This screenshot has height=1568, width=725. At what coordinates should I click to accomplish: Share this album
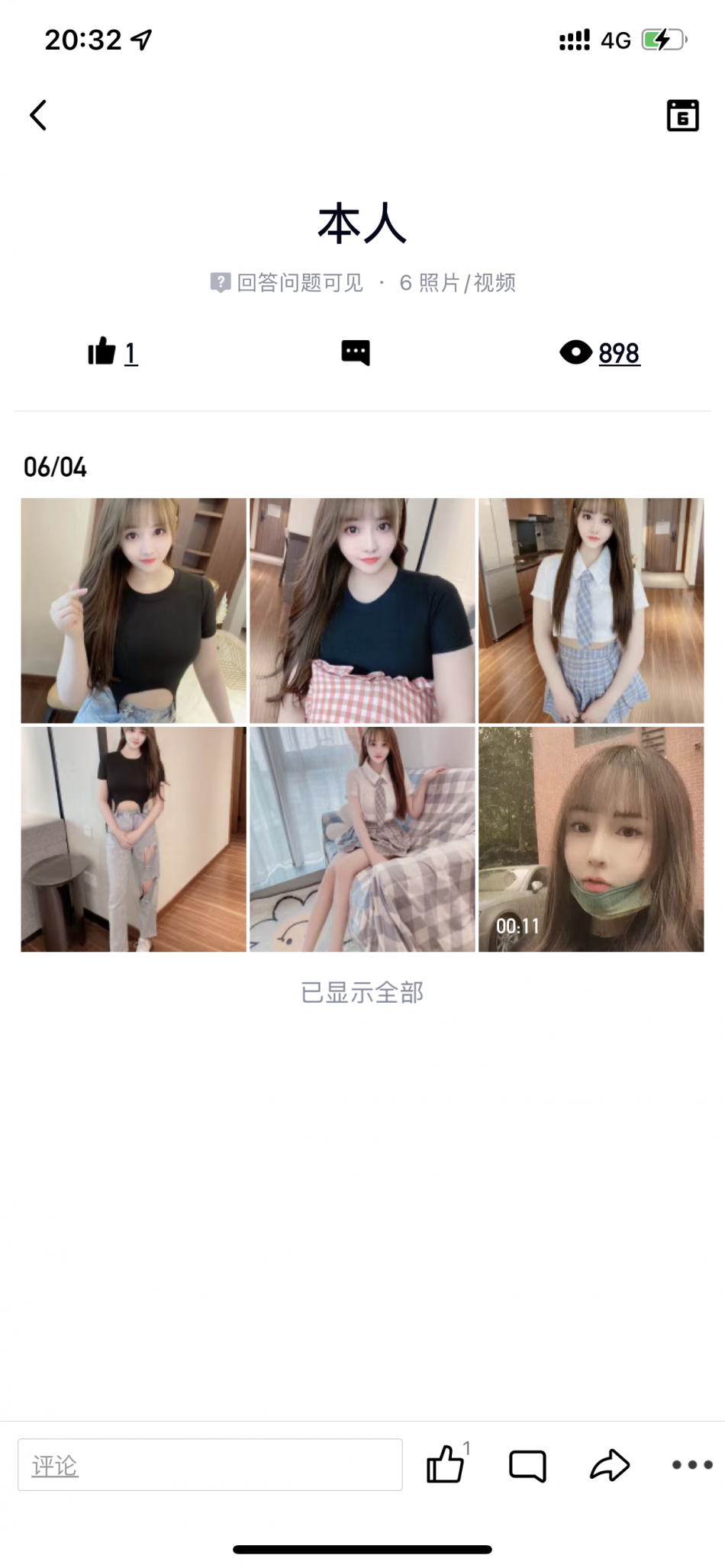[610, 1464]
